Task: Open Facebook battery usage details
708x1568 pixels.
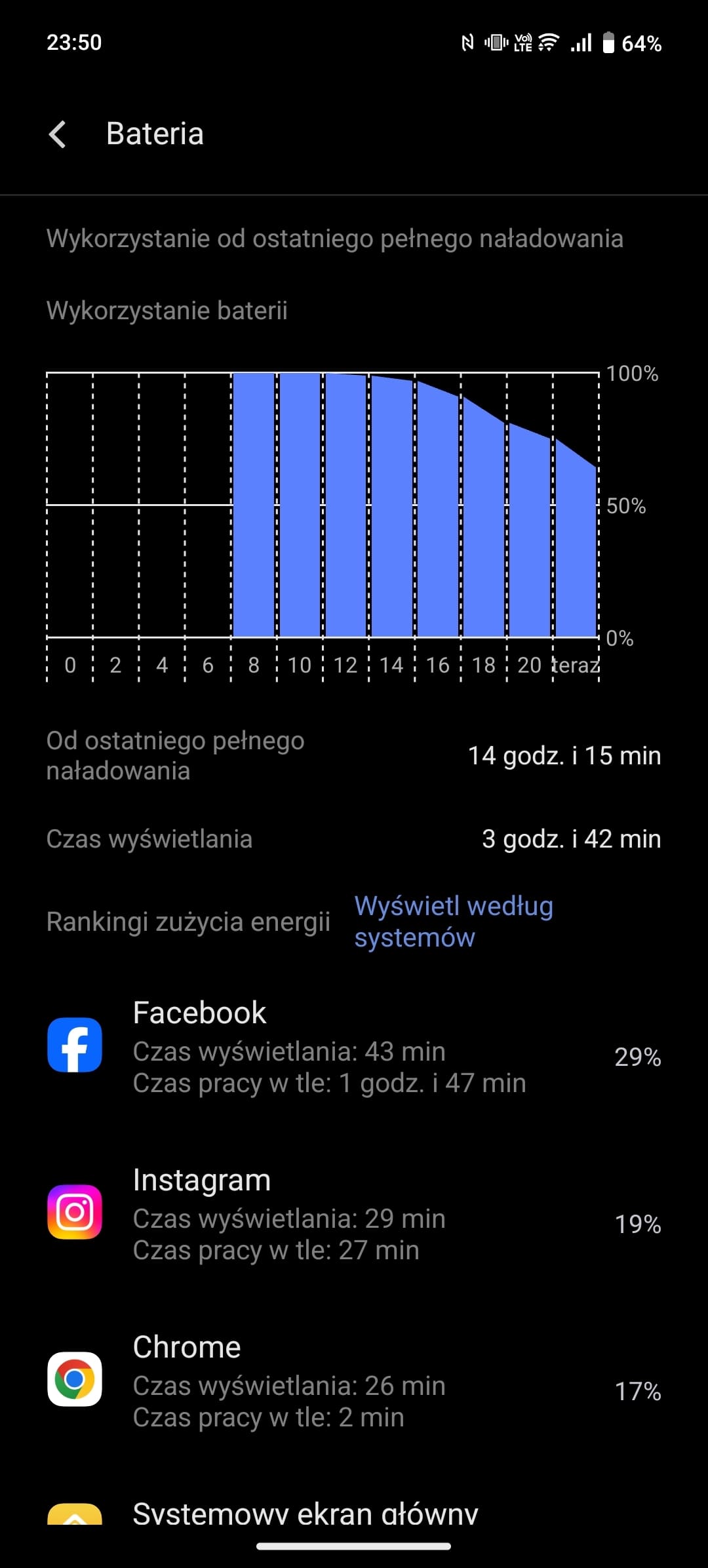Action: click(x=354, y=1046)
